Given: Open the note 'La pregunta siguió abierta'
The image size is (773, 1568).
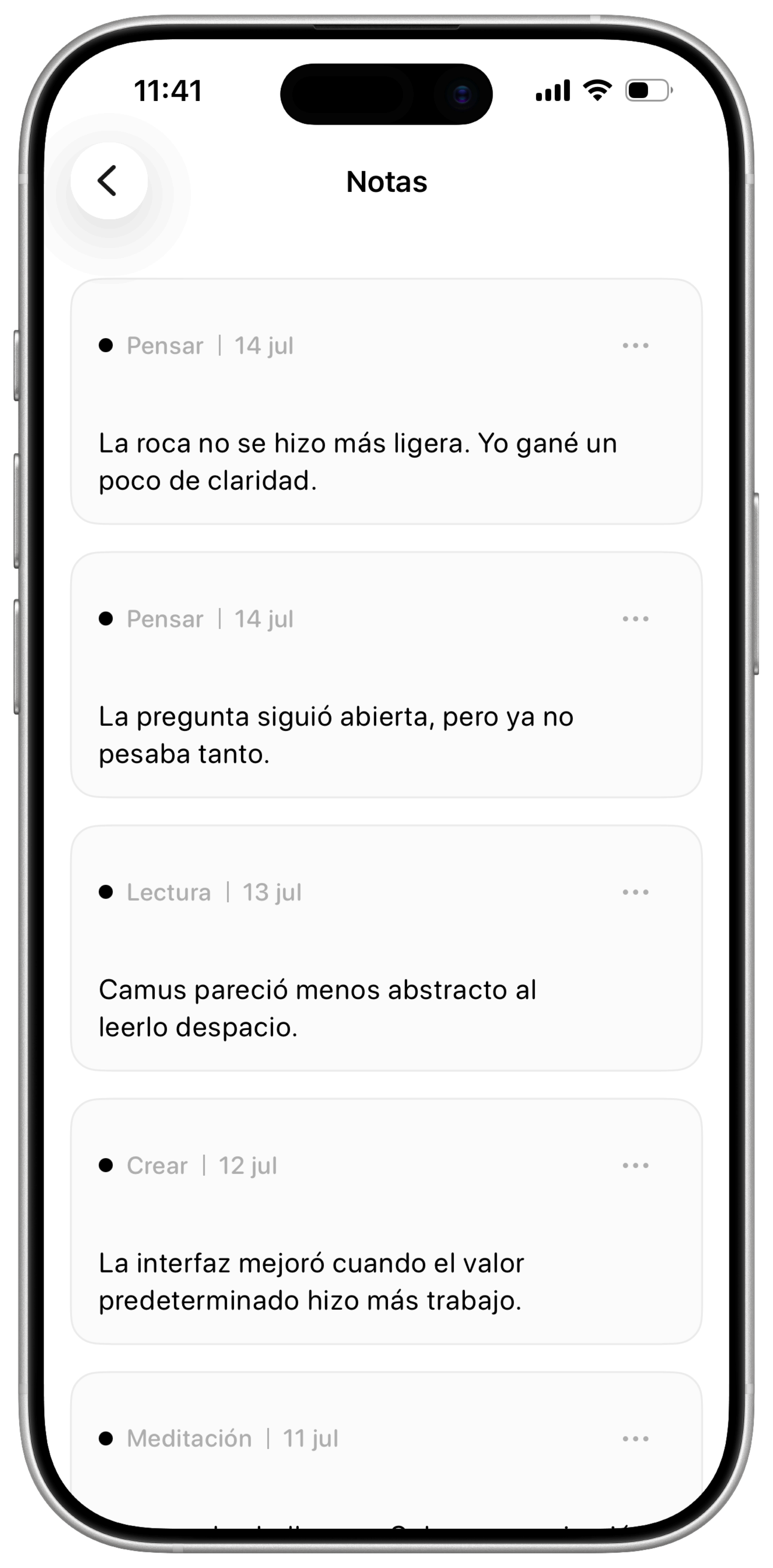Looking at the screenshot, I should pyautogui.click(x=386, y=674).
